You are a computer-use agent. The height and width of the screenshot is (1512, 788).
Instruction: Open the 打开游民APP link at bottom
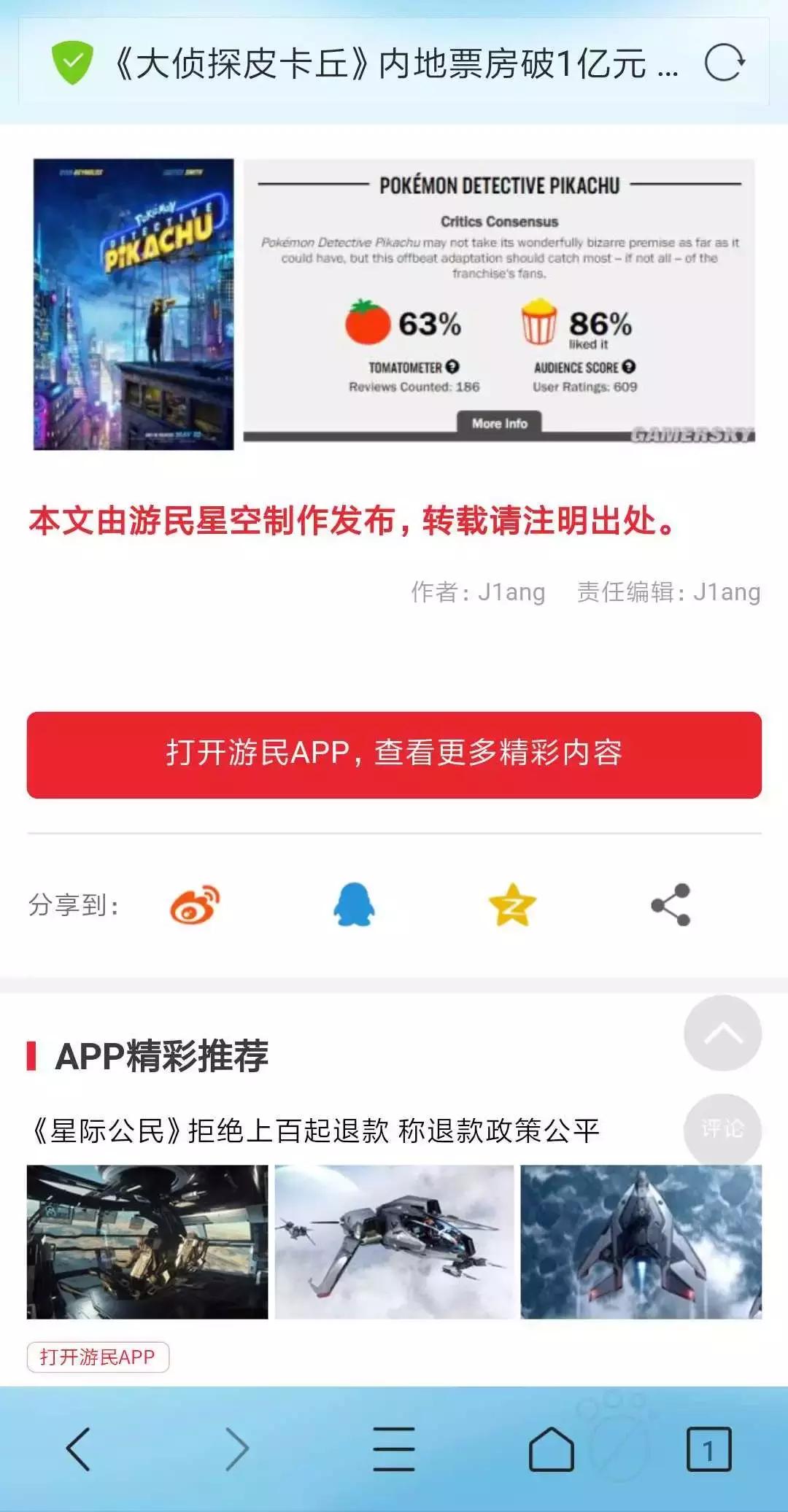pos(98,1354)
